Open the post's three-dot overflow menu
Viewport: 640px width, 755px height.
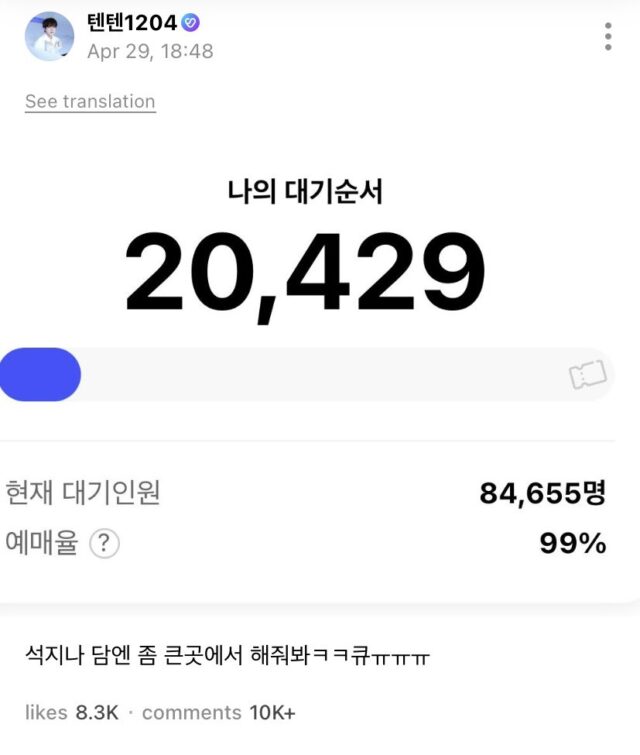[608, 36]
